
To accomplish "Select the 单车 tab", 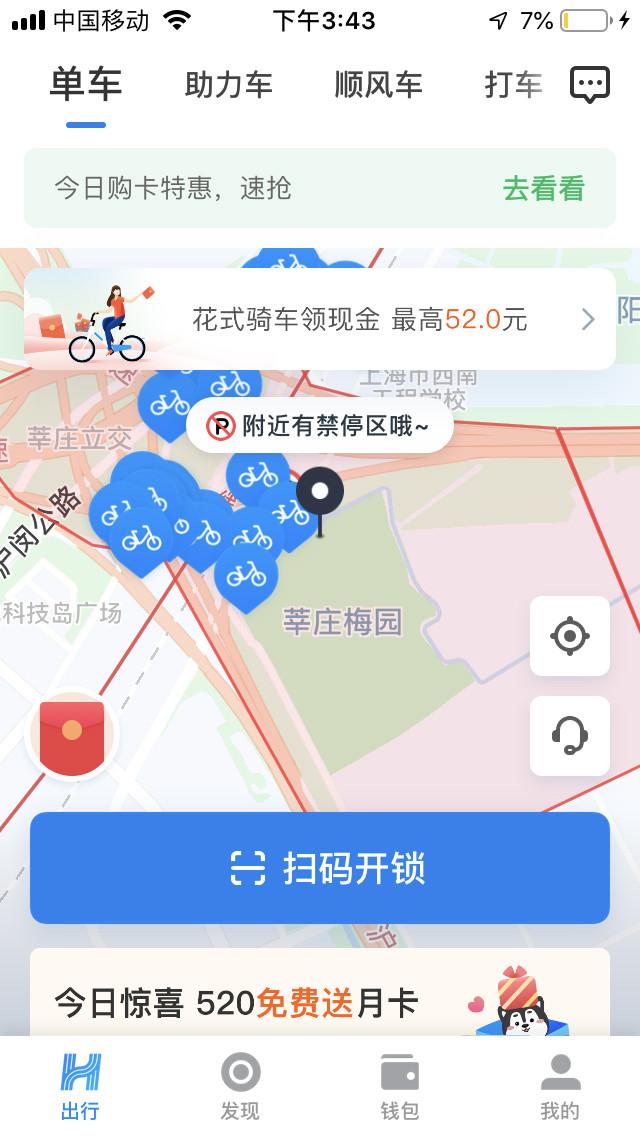I will point(86,85).
